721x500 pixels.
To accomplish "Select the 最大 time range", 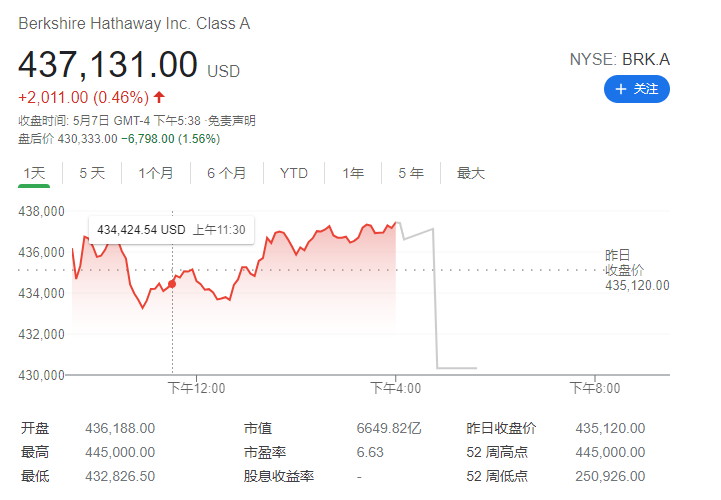I will pos(471,173).
